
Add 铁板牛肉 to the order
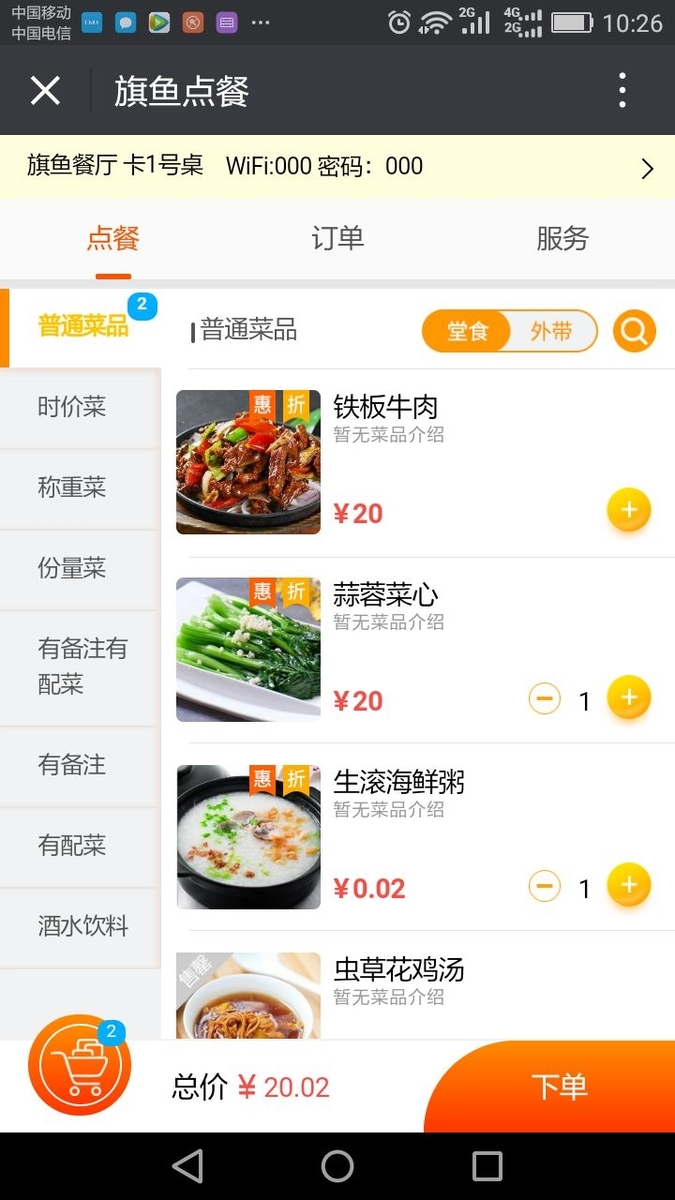pyautogui.click(x=629, y=510)
